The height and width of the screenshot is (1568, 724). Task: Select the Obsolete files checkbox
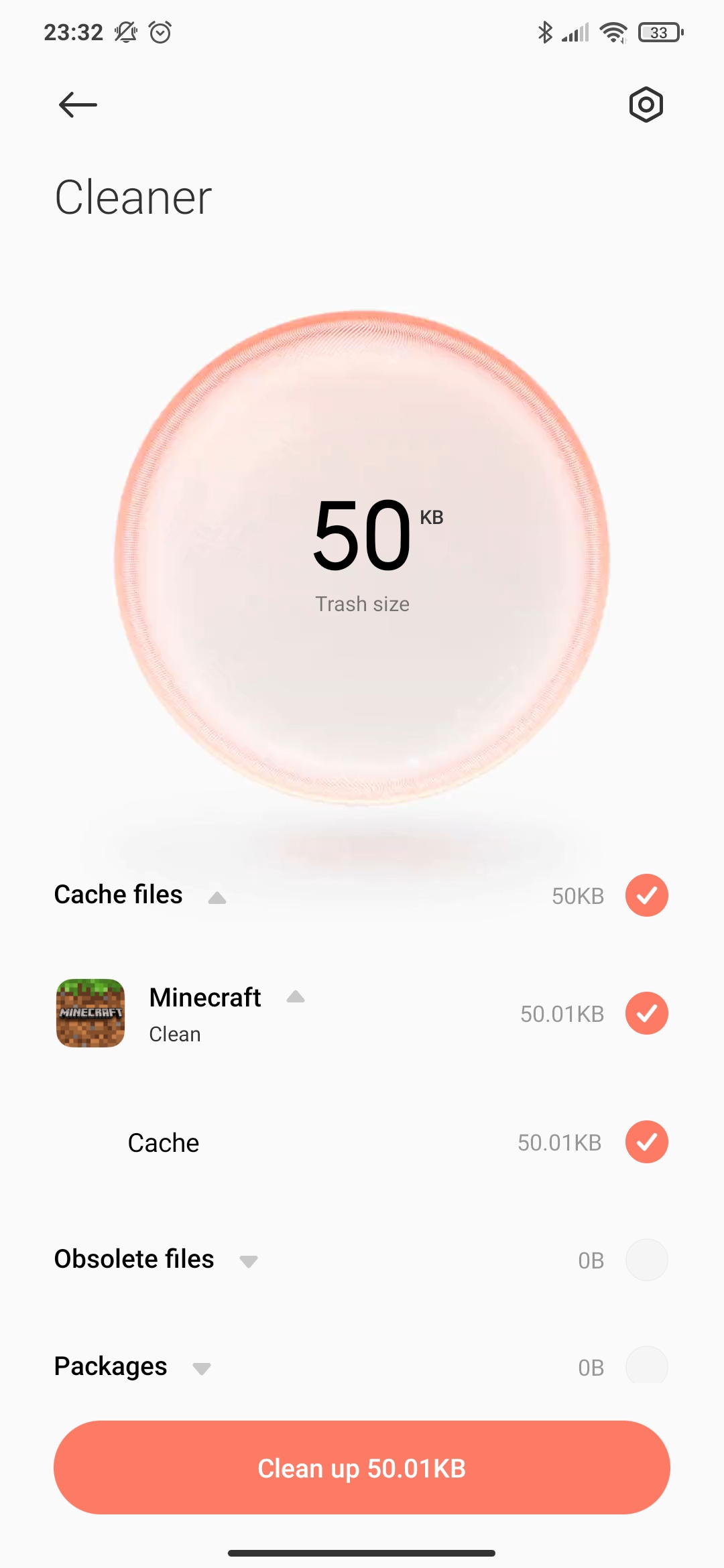point(646,1260)
